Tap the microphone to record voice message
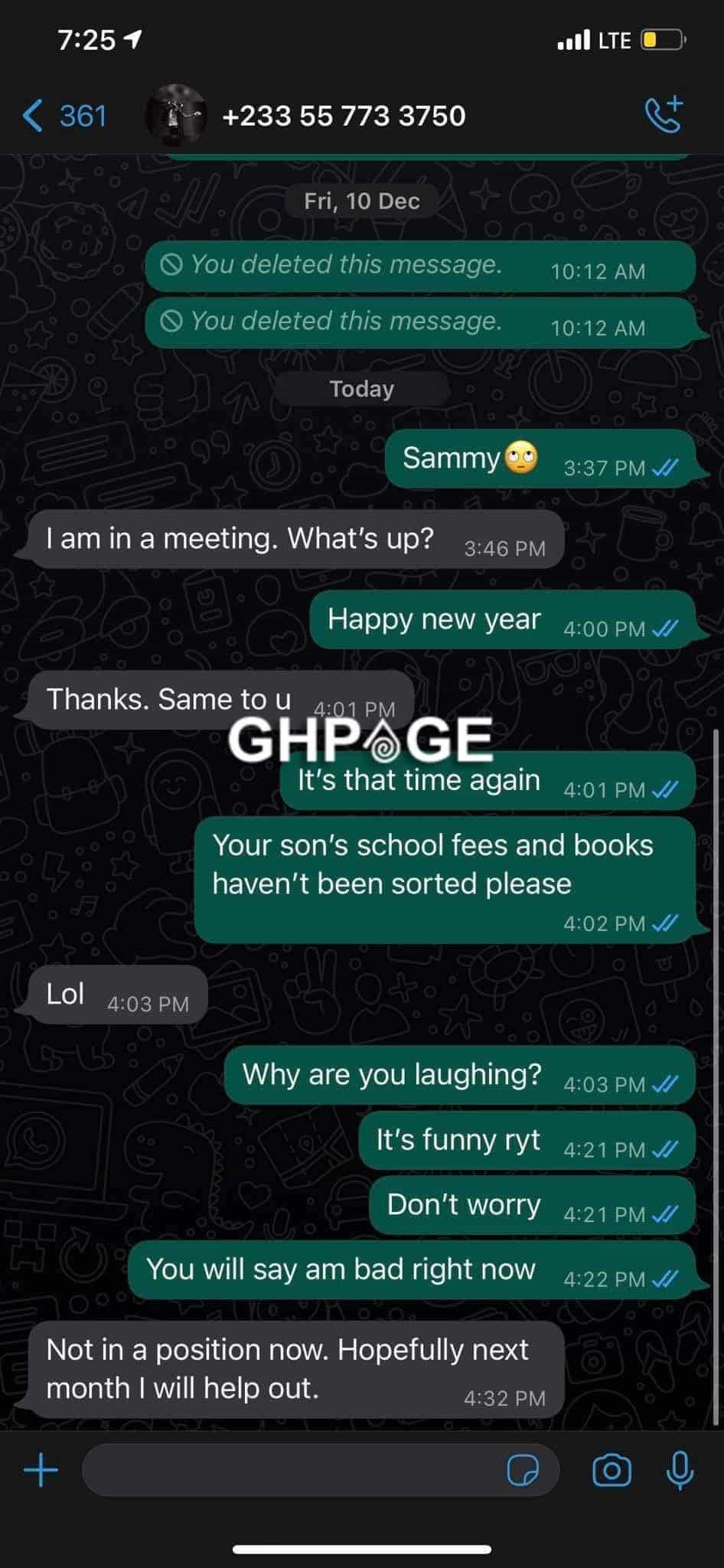The height and width of the screenshot is (1568, 724). [680, 1470]
